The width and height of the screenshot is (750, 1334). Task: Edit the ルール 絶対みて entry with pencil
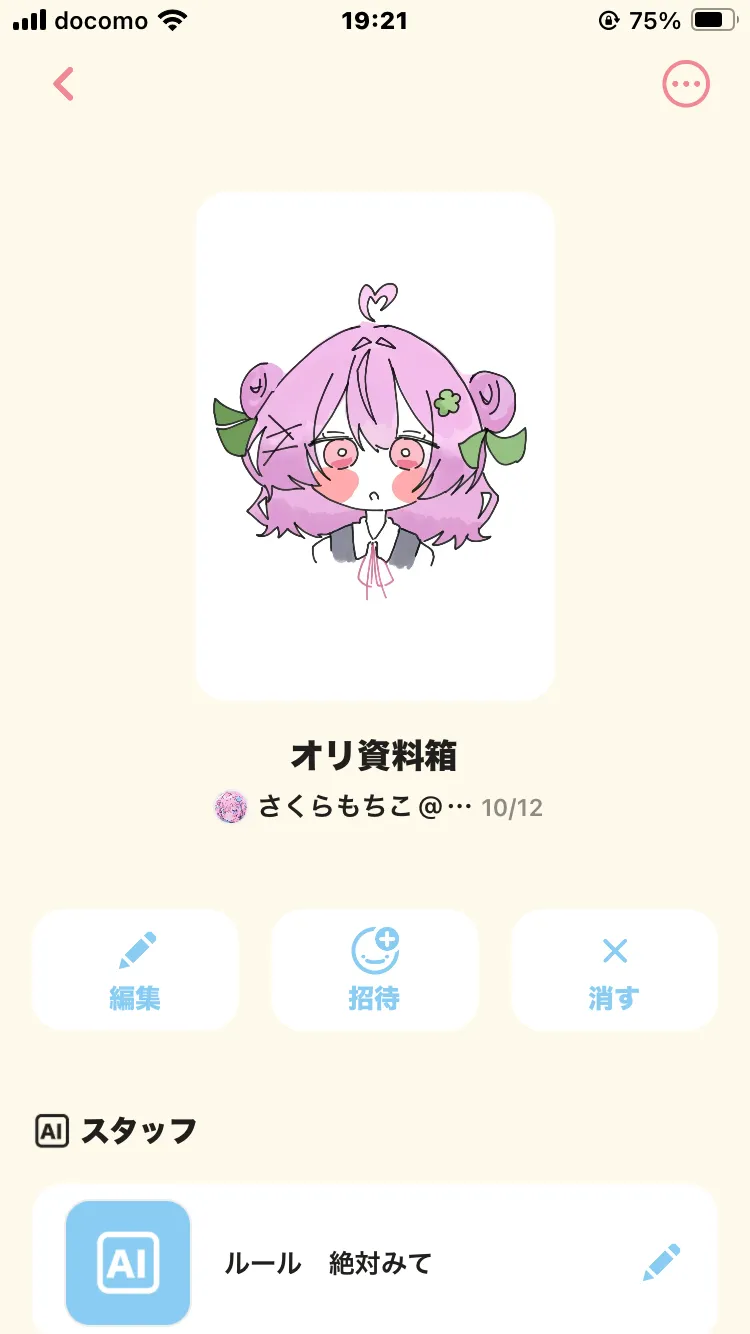coord(661,1263)
